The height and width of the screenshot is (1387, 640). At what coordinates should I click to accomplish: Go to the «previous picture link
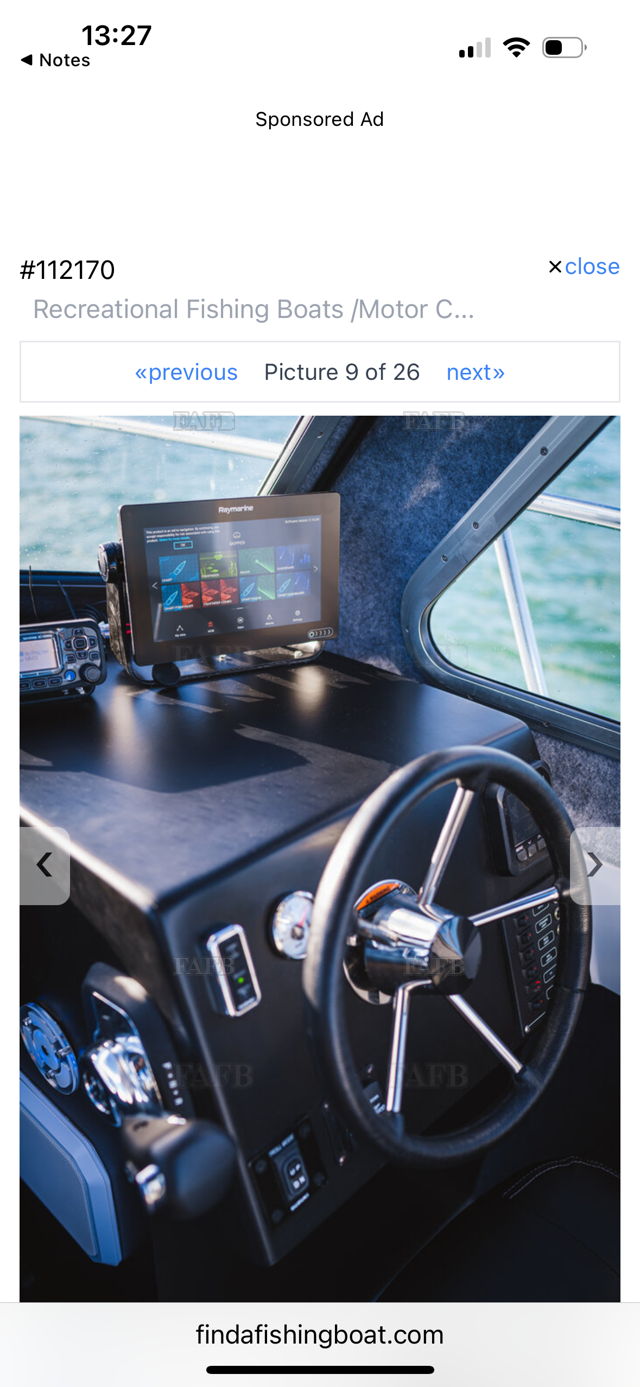[x=186, y=372]
